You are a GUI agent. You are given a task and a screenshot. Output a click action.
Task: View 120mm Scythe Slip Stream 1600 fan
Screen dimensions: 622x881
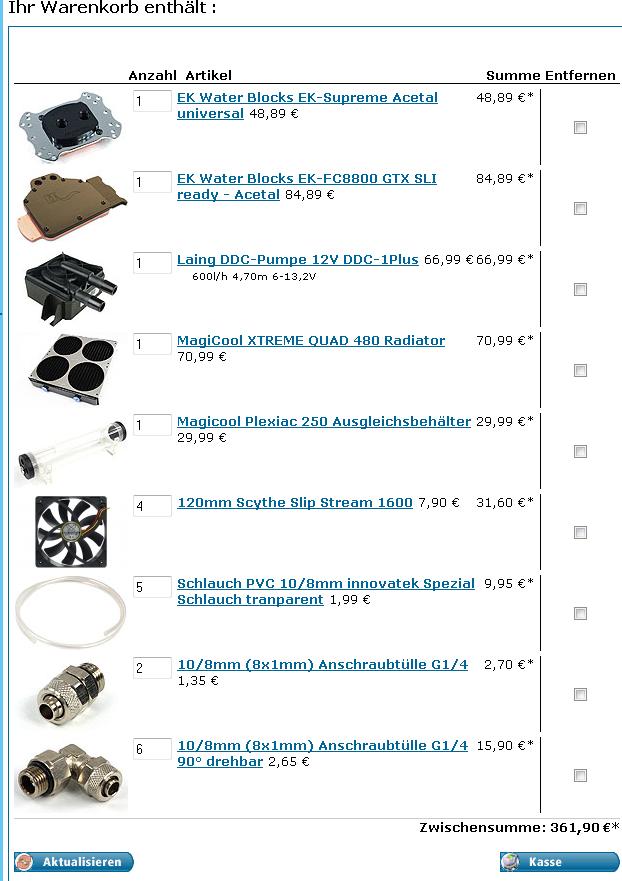point(294,503)
